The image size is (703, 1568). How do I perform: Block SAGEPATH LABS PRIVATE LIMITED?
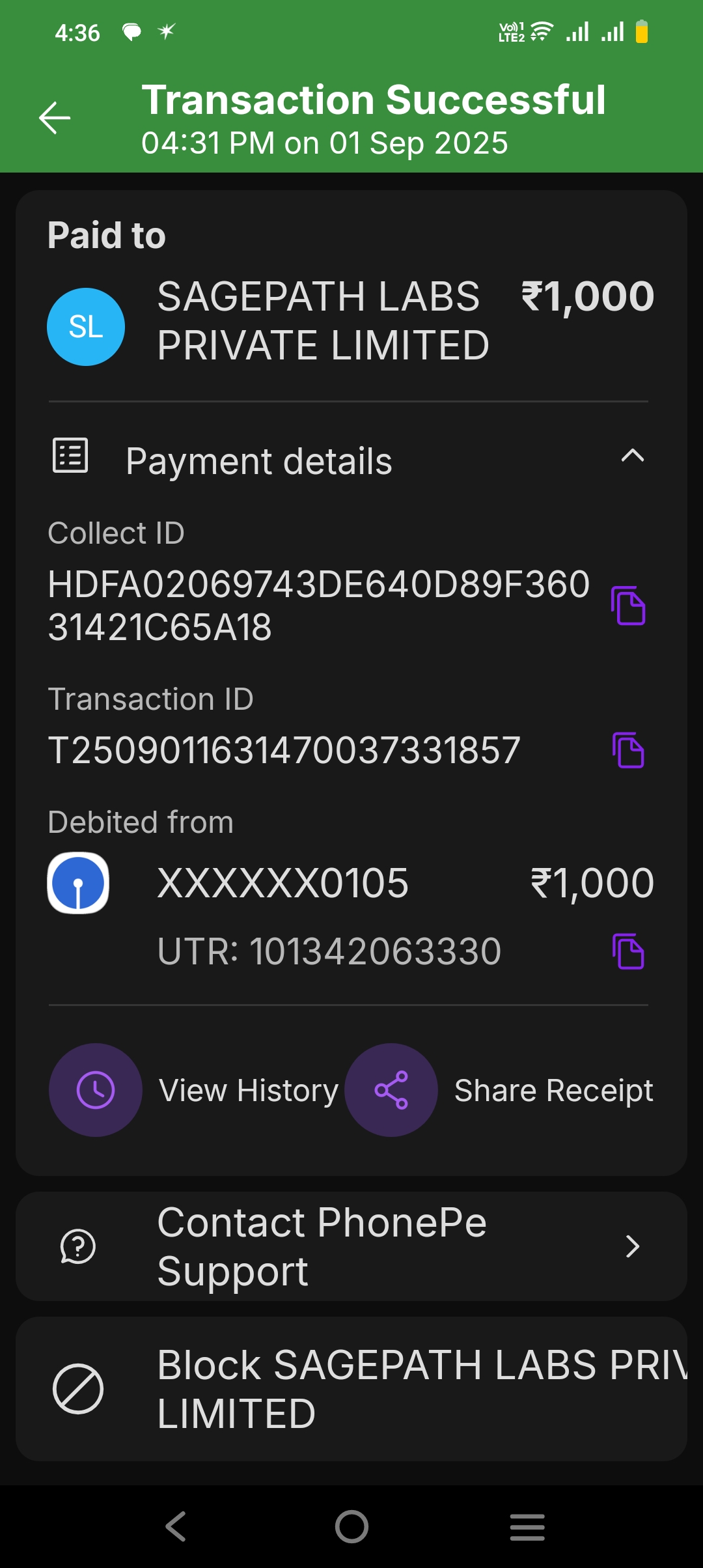point(351,1389)
